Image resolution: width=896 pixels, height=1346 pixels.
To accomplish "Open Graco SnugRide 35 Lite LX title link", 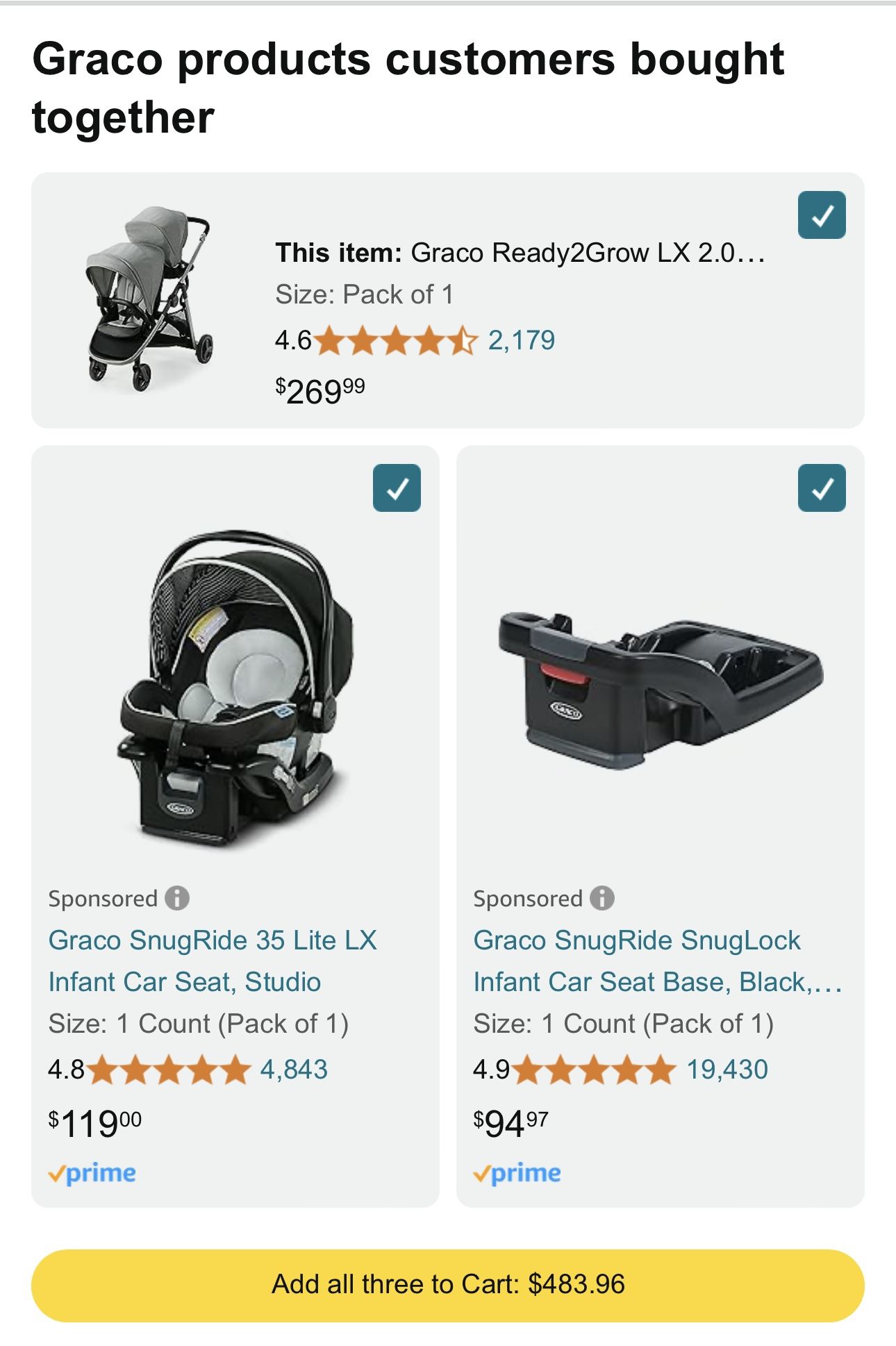I will (212, 961).
